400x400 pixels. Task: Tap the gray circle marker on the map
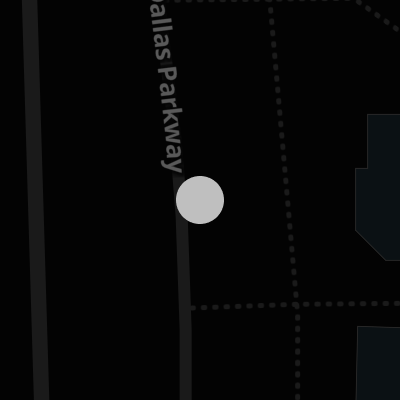click(x=200, y=200)
